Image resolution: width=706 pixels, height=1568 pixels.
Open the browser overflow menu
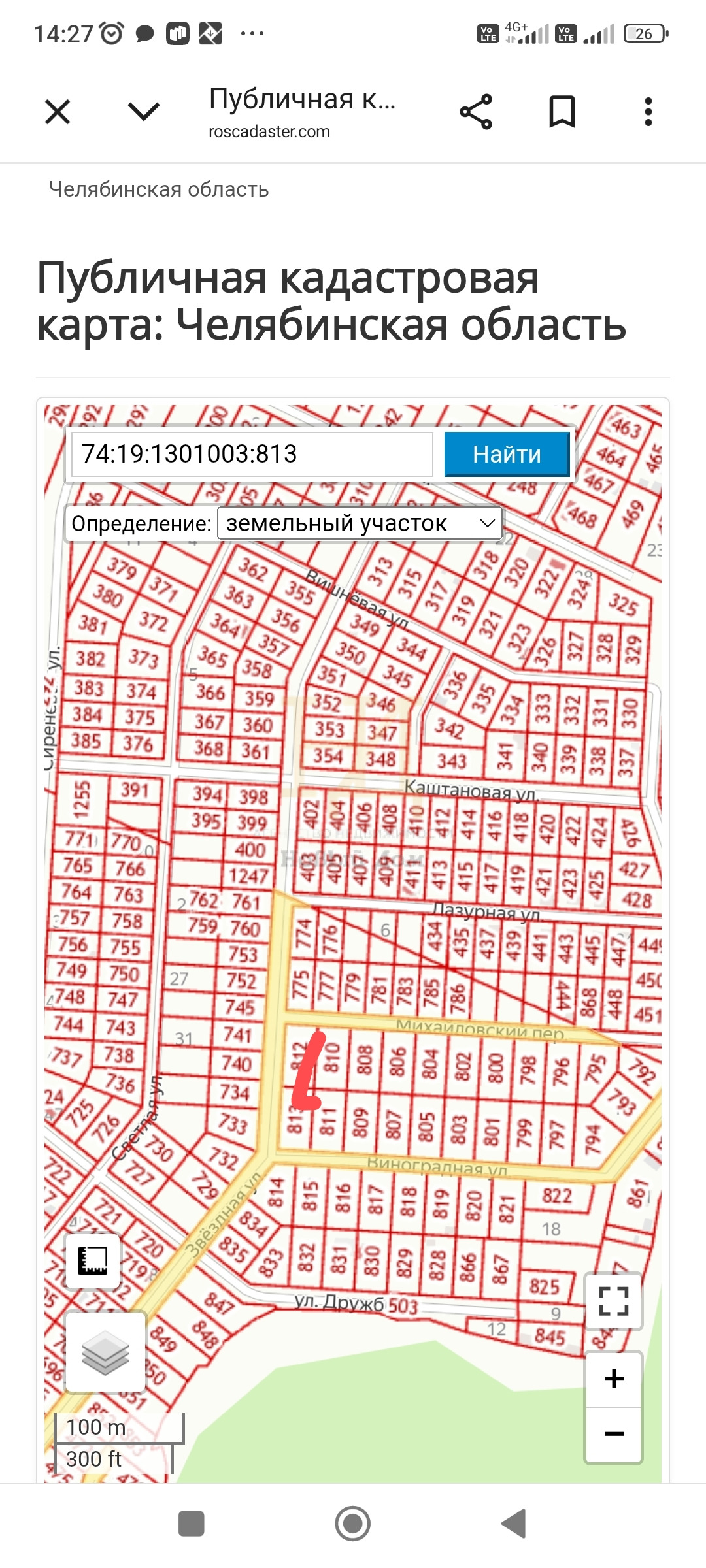tap(648, 112)
